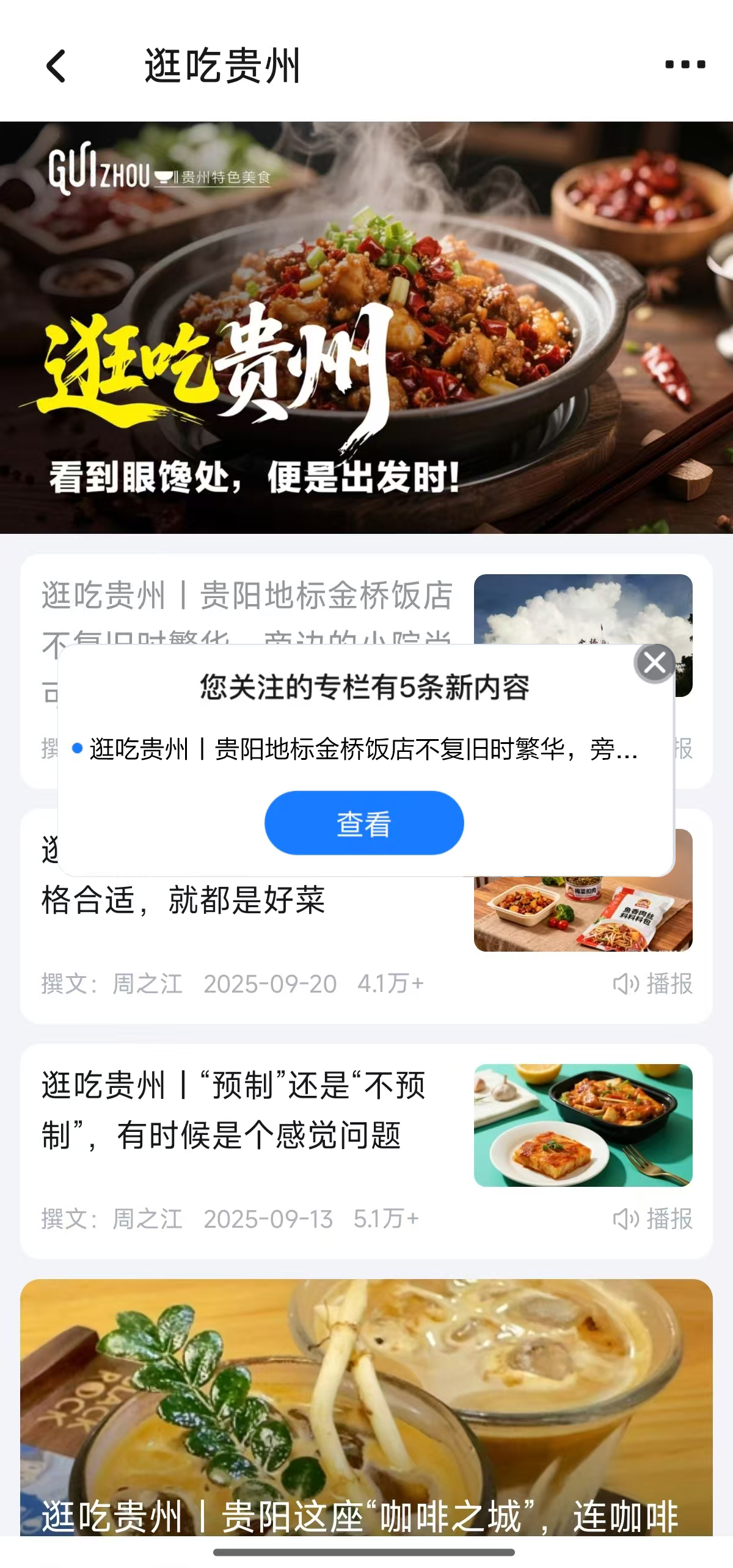
Task: Open the three-dot overflow menu
Action: [685, 65]
